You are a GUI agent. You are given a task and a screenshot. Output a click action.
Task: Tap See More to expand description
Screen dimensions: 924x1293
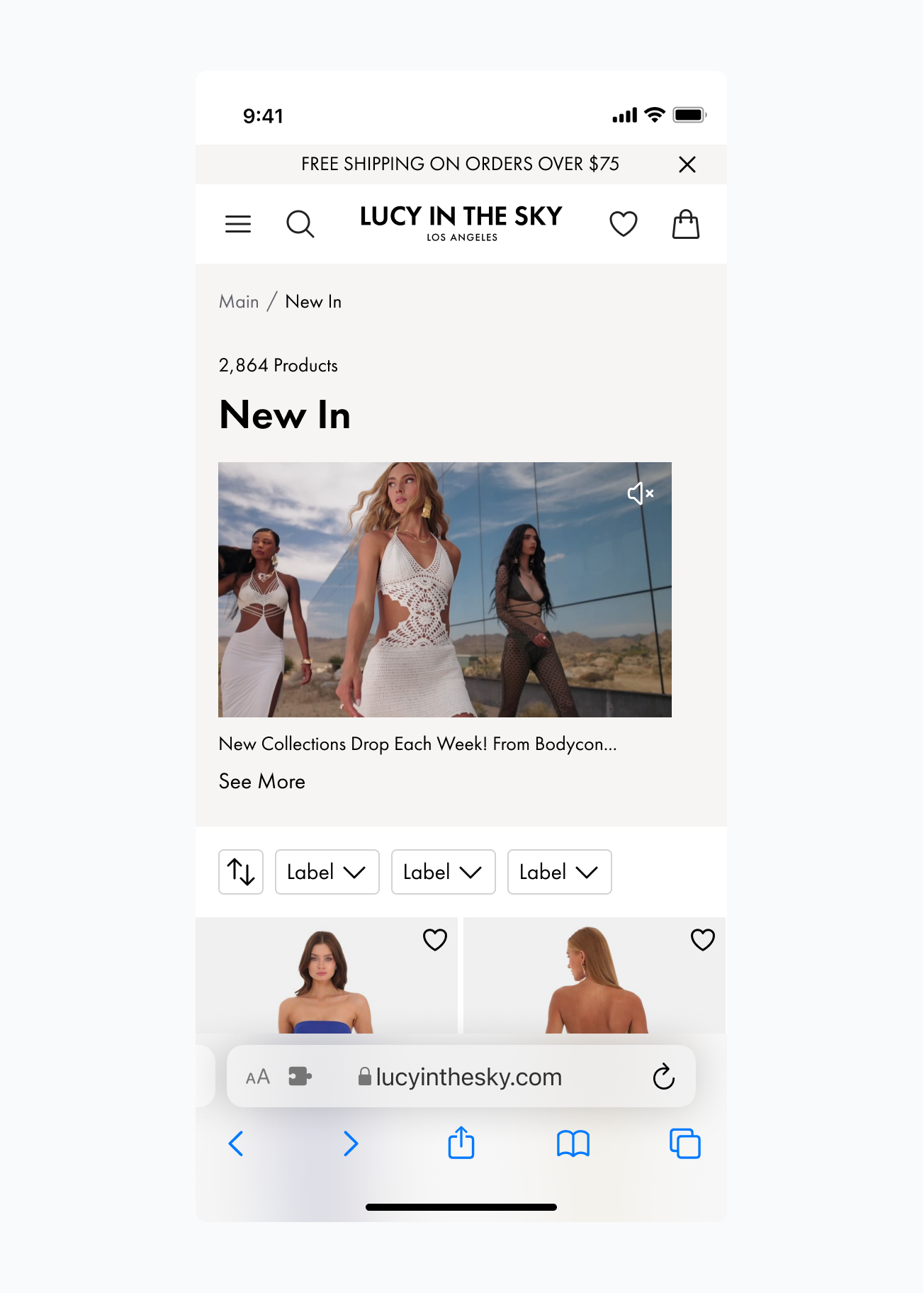pyautogui.click(x=261, y=781)
